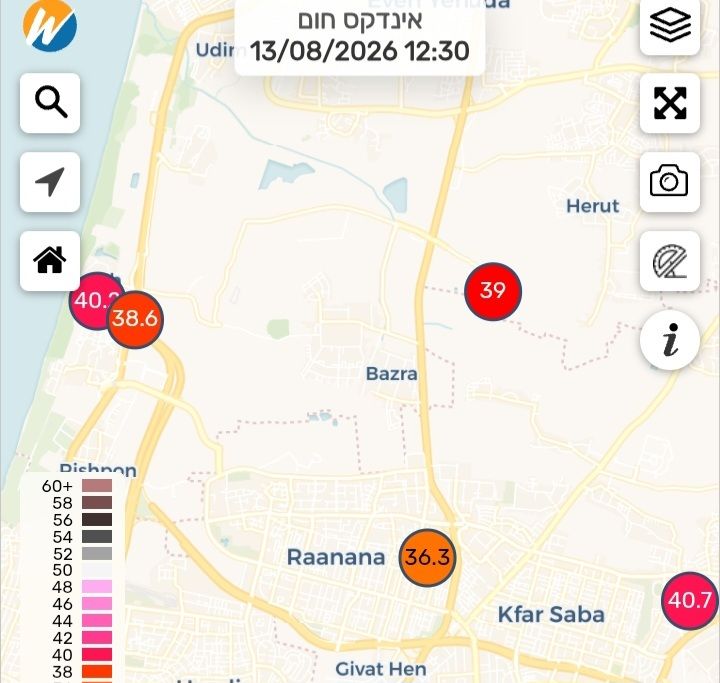This screenshot has width=720, height=683.
Task: Open the Raanana station marker 36.3
Action: click(428, 558)
